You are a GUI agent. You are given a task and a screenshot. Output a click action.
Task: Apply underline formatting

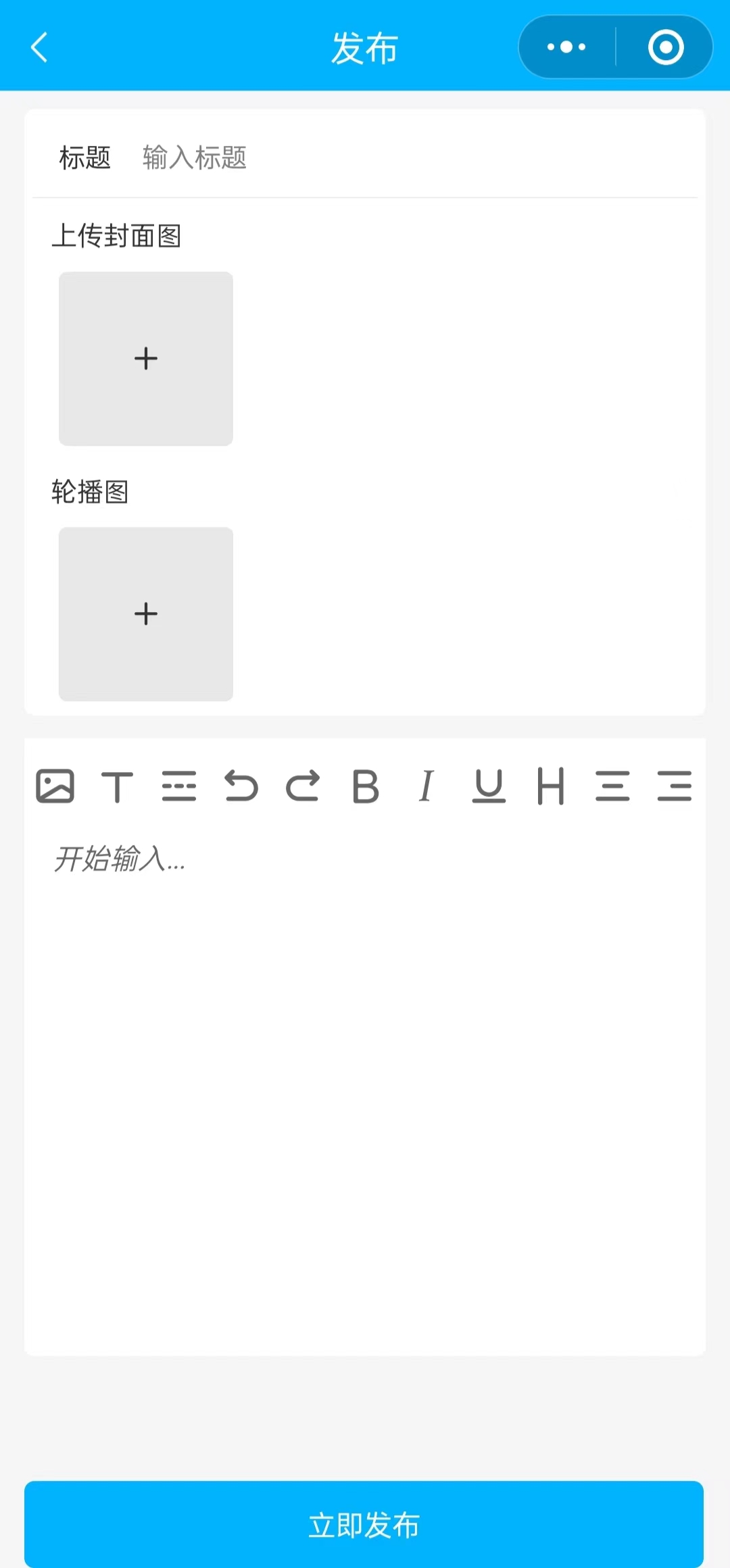[489, 786]
